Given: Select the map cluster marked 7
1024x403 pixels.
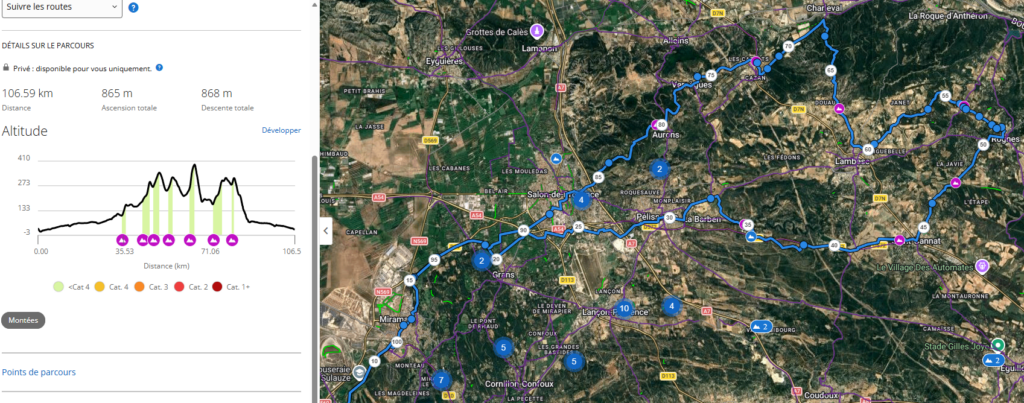Looking at the screenshot, I should [440, 380].
